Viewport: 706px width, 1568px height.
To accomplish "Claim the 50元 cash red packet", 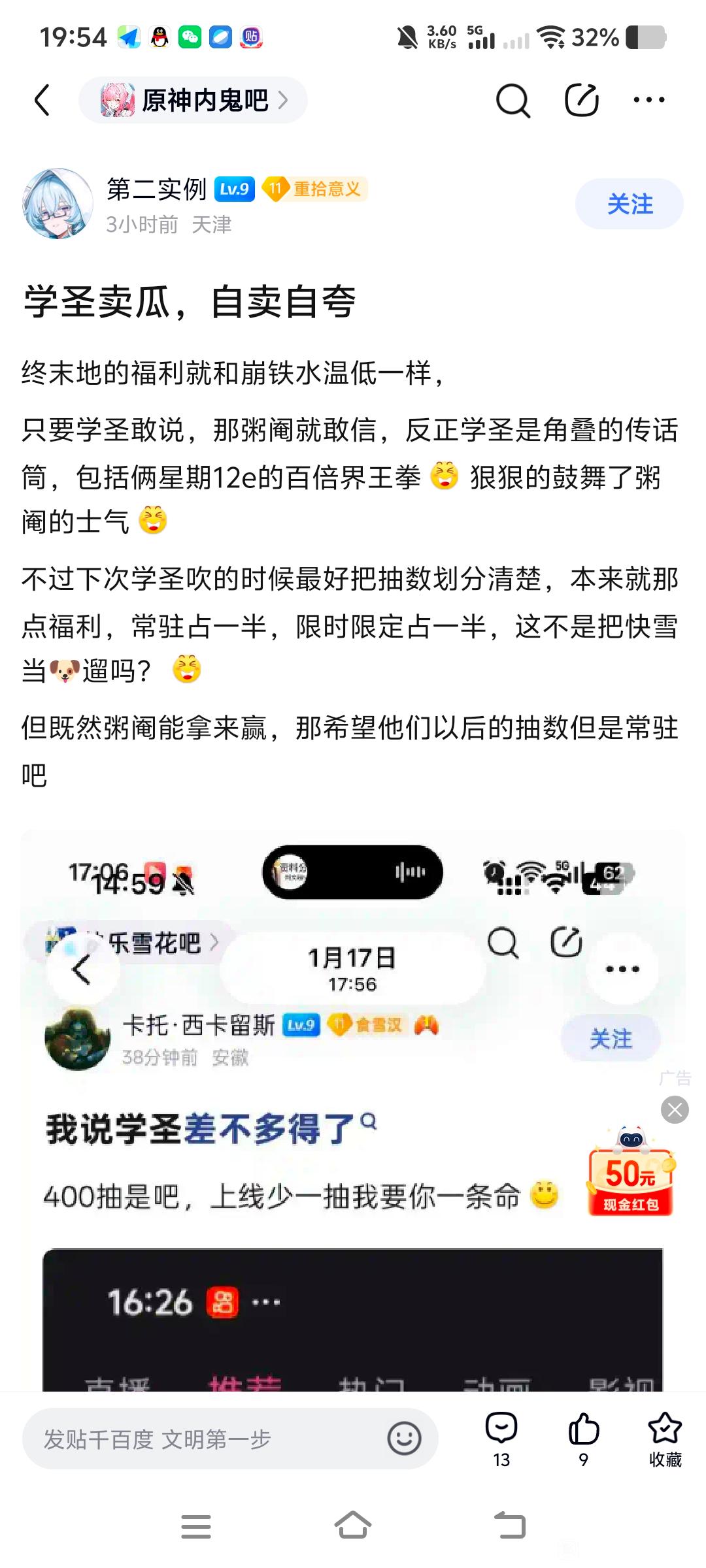I will 630,1176.
